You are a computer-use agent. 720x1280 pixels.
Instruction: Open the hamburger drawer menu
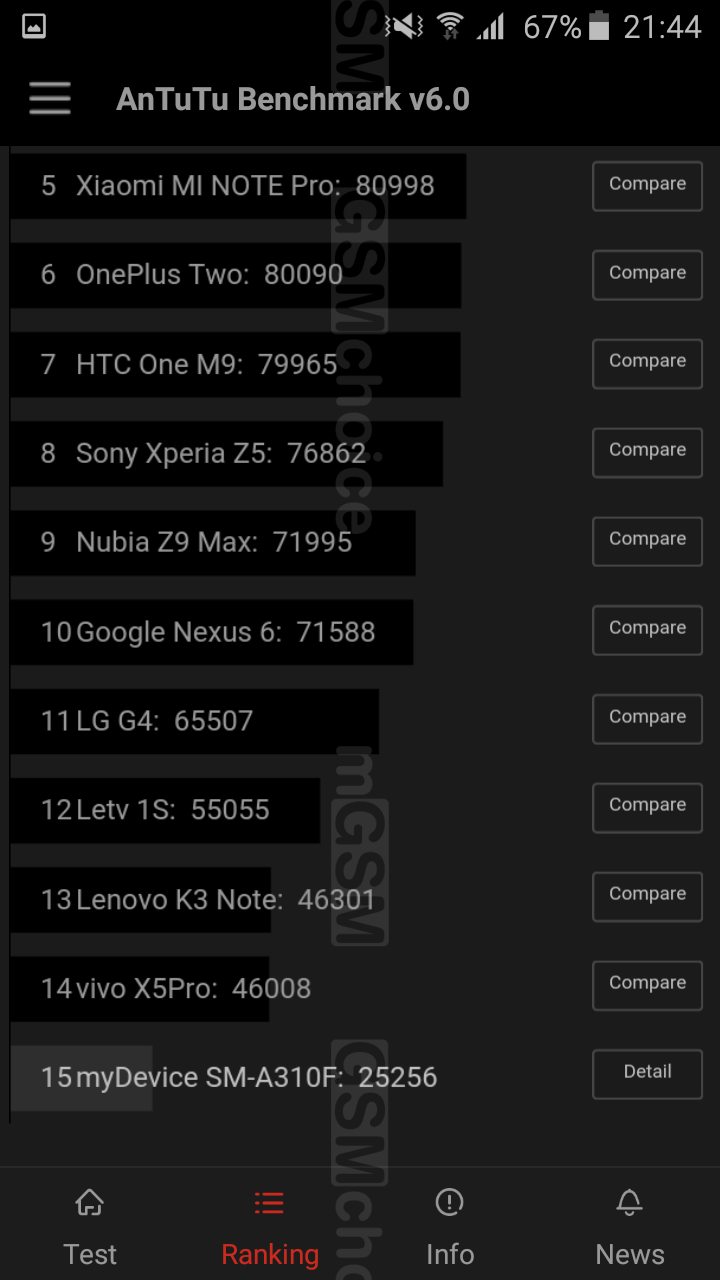coord(50,99)
